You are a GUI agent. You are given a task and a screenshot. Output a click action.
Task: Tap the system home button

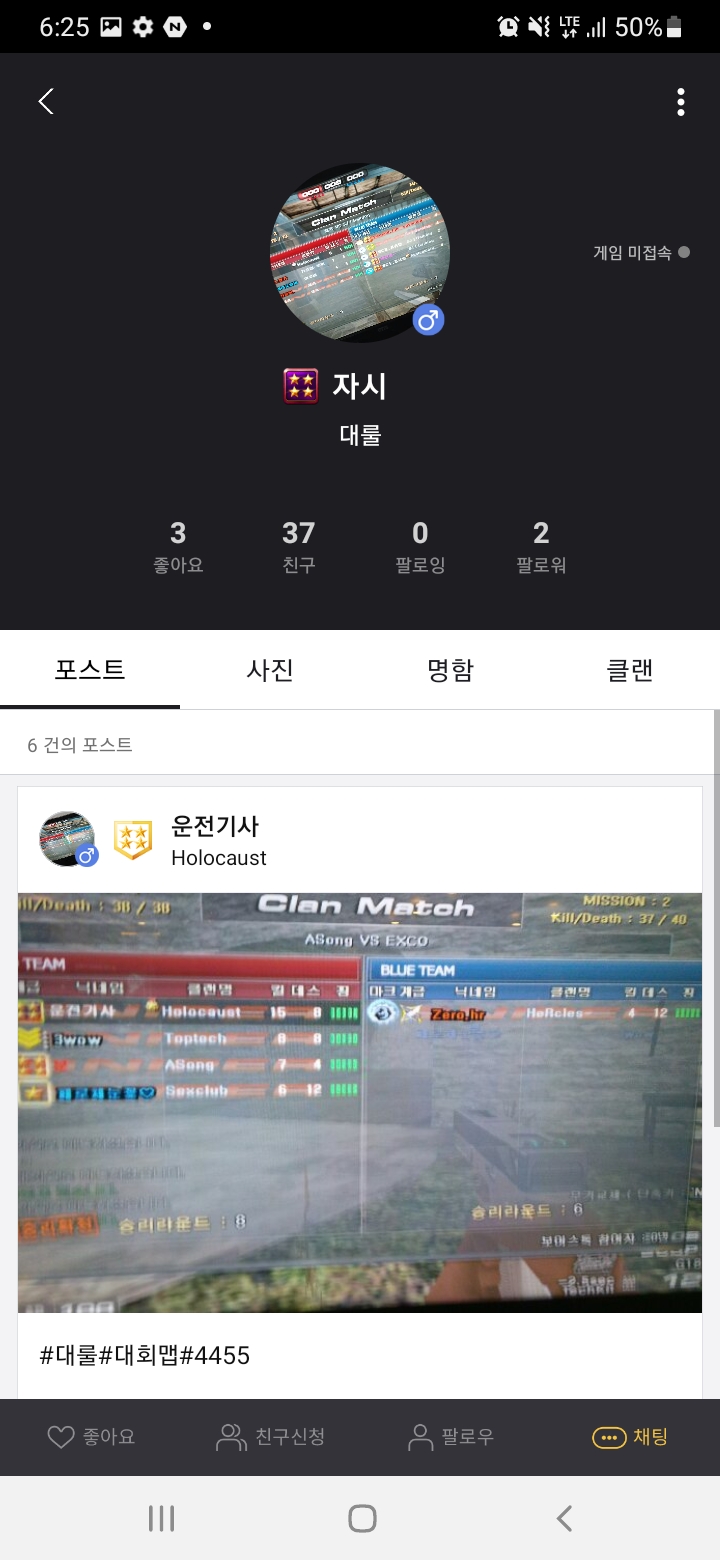(x=361, y=1519)
